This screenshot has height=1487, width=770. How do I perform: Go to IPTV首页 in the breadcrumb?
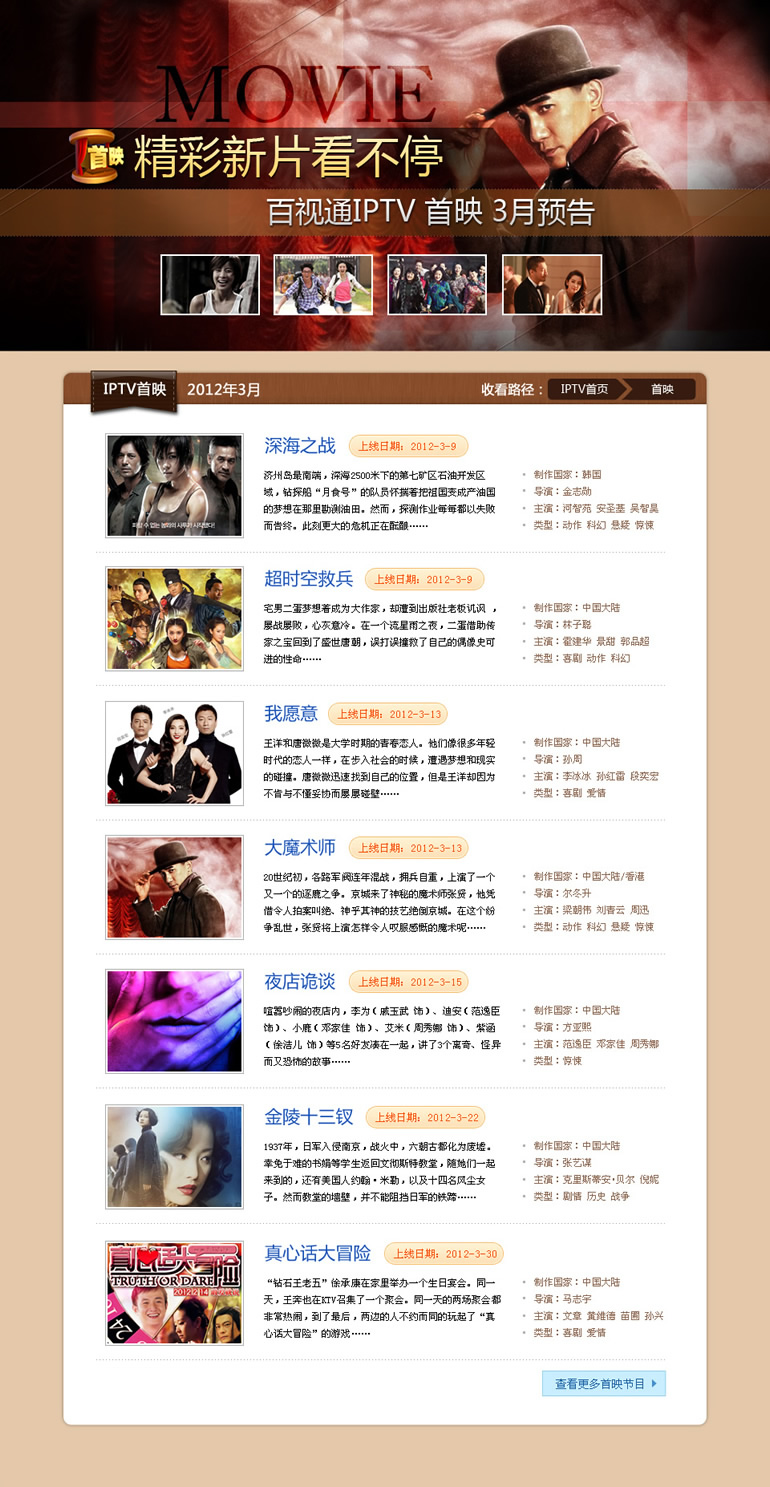click(584, 389)
